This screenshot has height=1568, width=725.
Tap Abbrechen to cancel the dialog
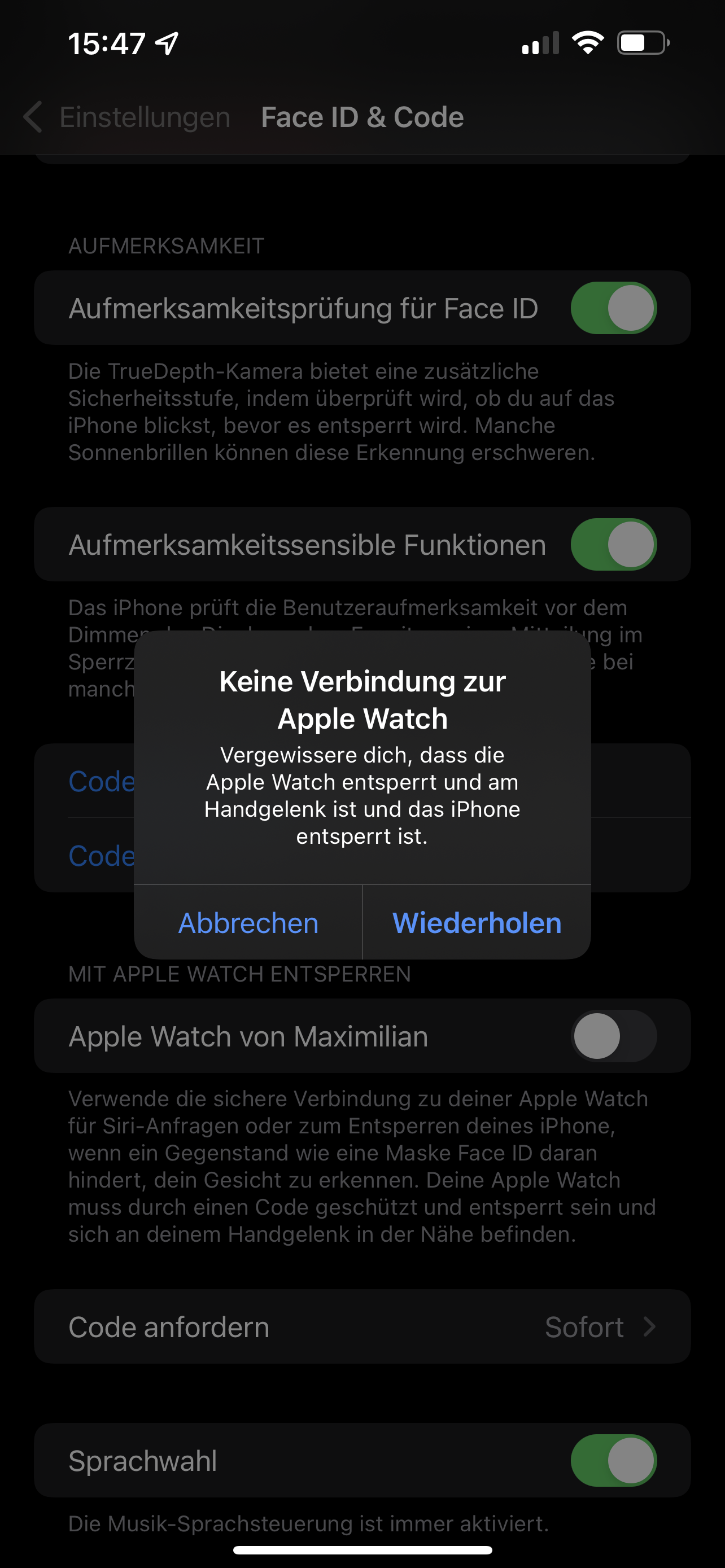point(248,923)
